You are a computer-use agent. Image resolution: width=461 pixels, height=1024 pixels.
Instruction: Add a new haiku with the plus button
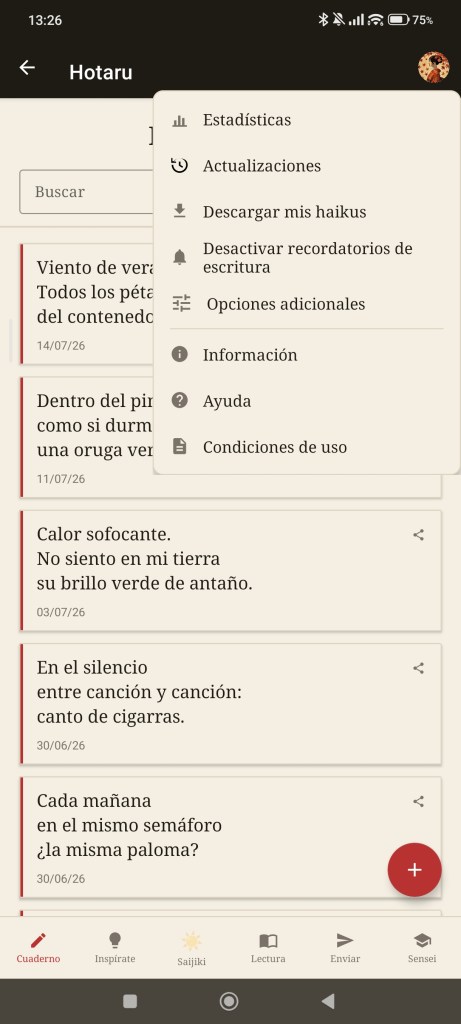[415, 870]
